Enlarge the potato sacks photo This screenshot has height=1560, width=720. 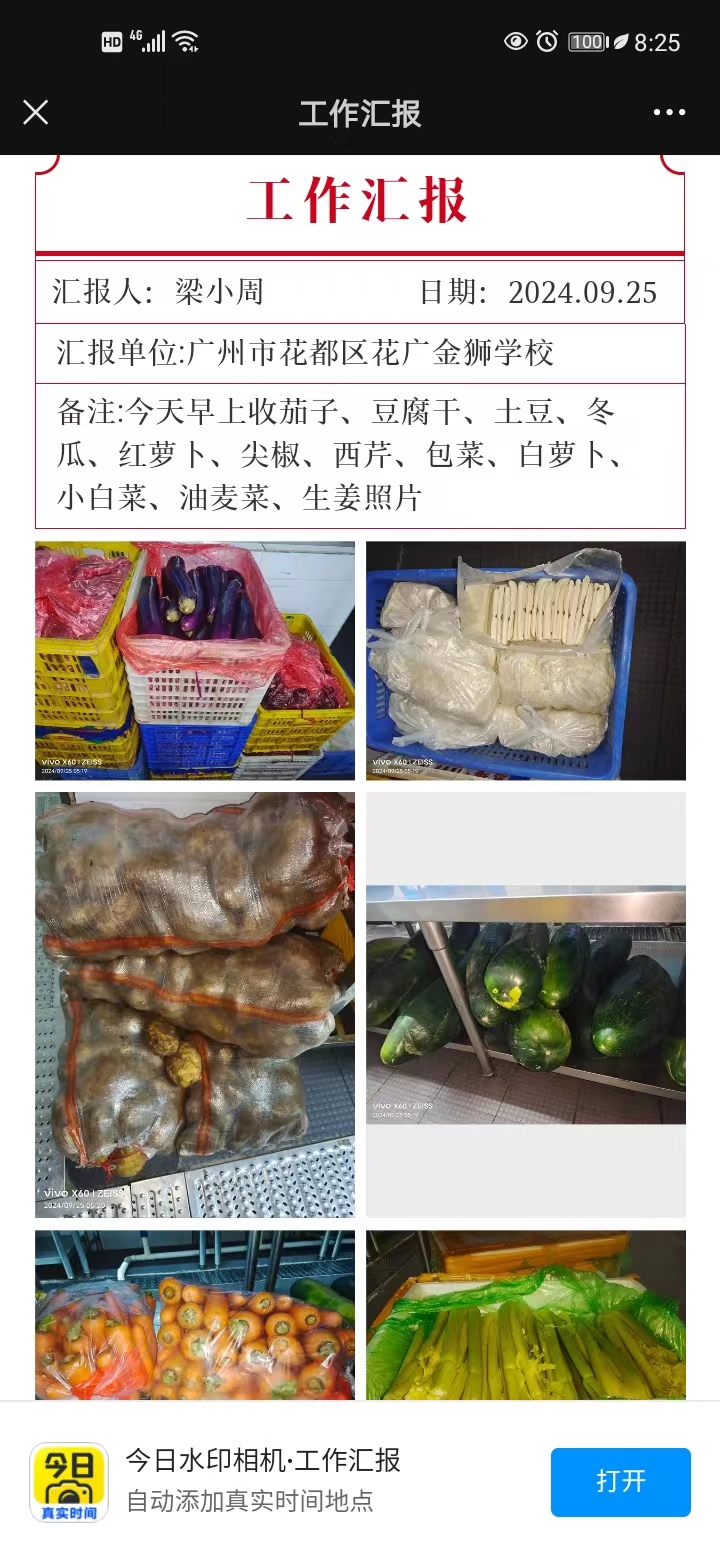coord(195,1004)
